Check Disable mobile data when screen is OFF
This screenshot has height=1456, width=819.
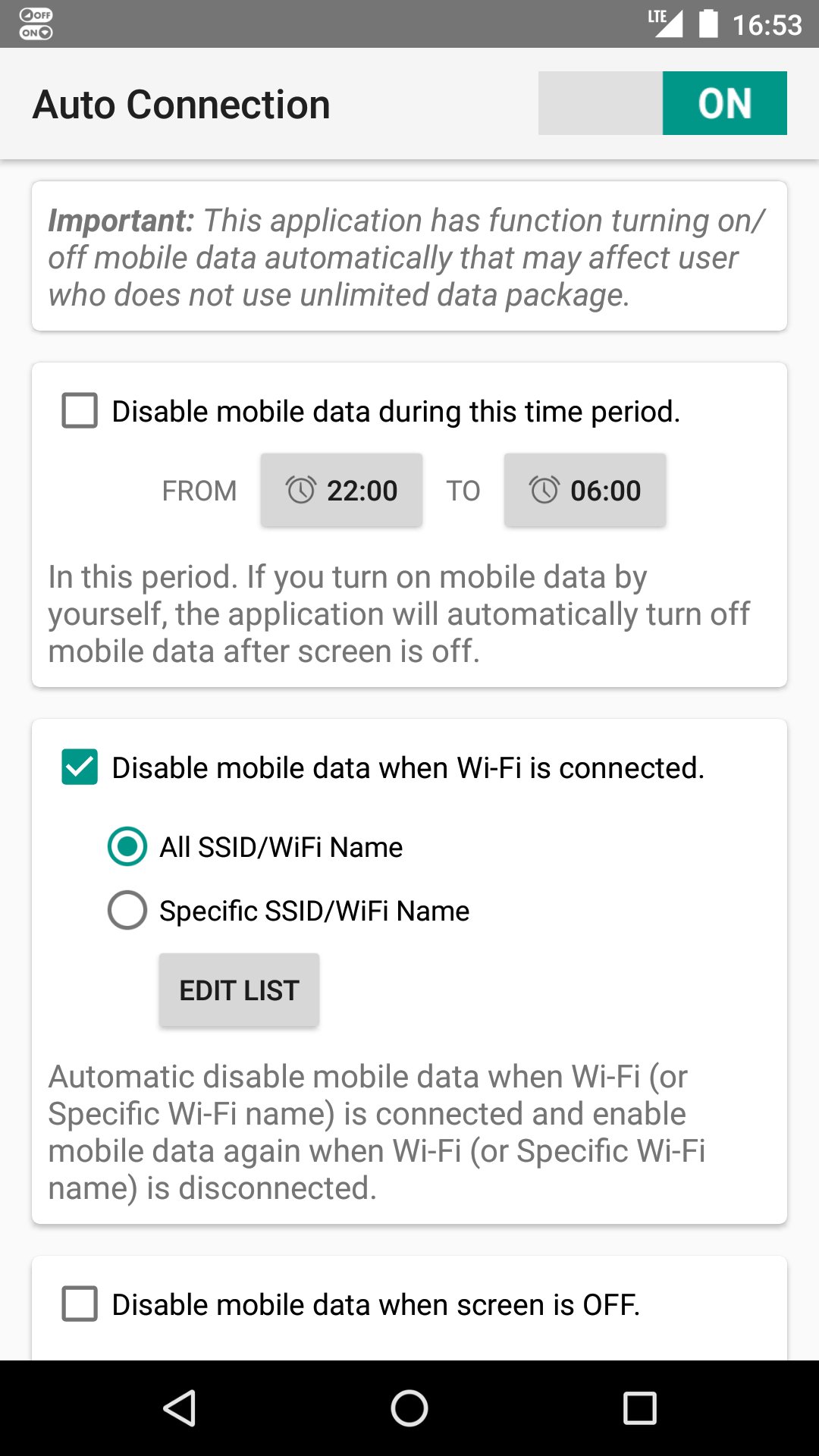(80, 1304)
